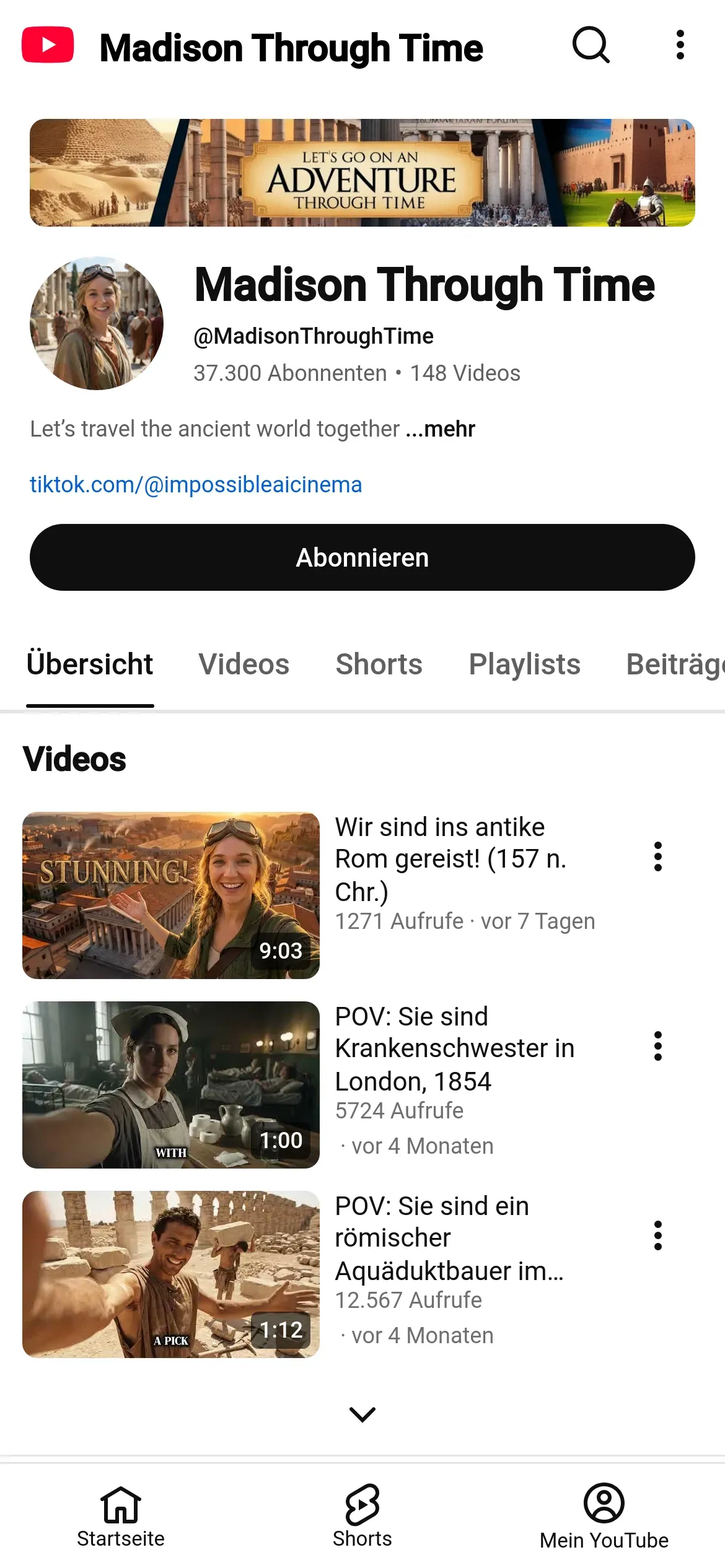Screen dimensions: 725x1568
Task: Open options for the antike Rom video
Action: tap(658, 856)
